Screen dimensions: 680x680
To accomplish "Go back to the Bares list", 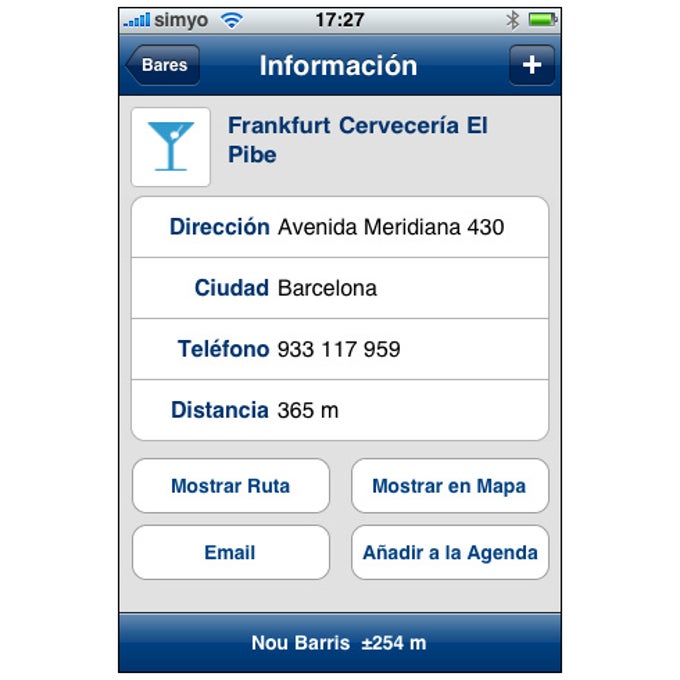I will pos(163,66).
